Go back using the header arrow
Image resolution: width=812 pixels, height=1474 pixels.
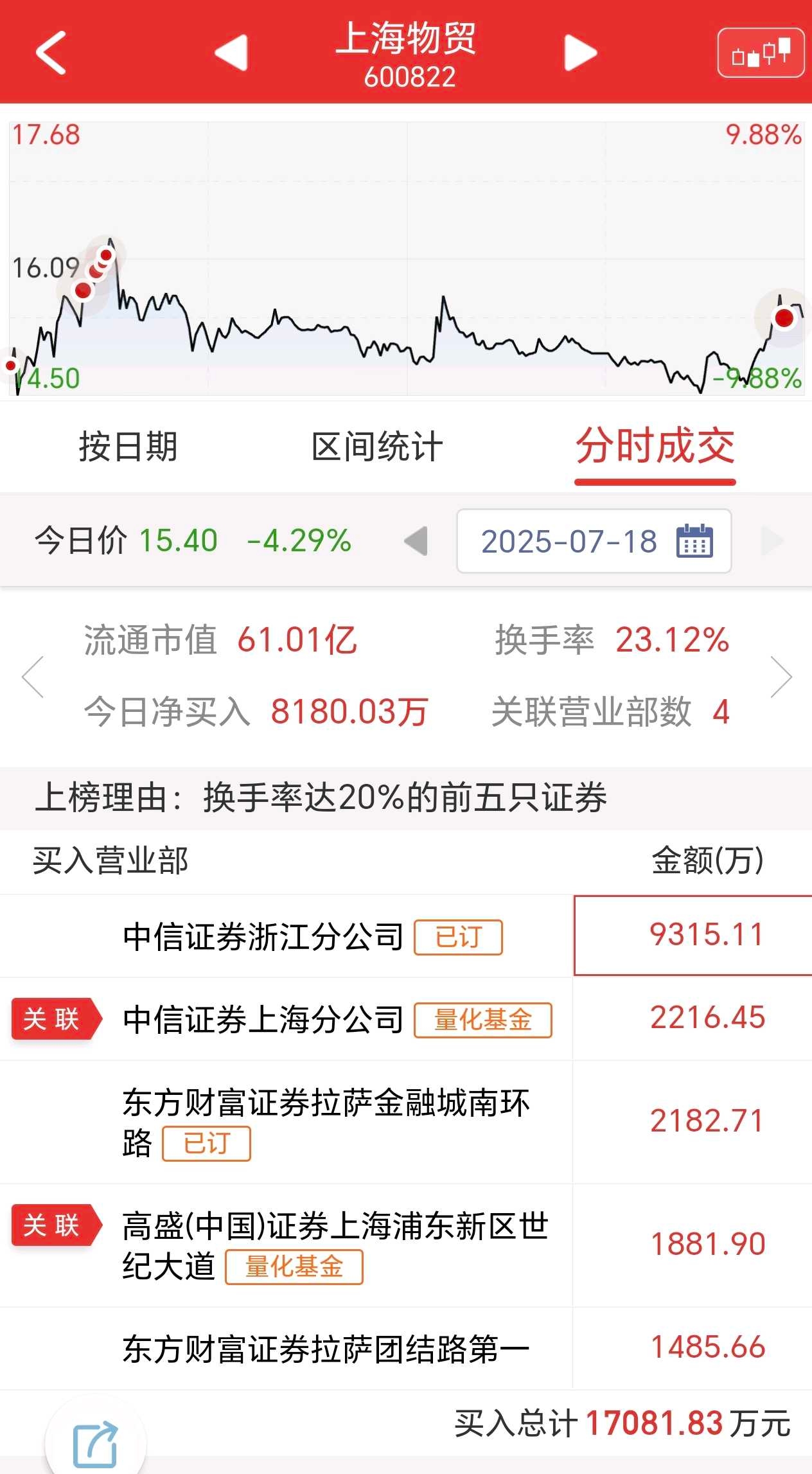51,53
